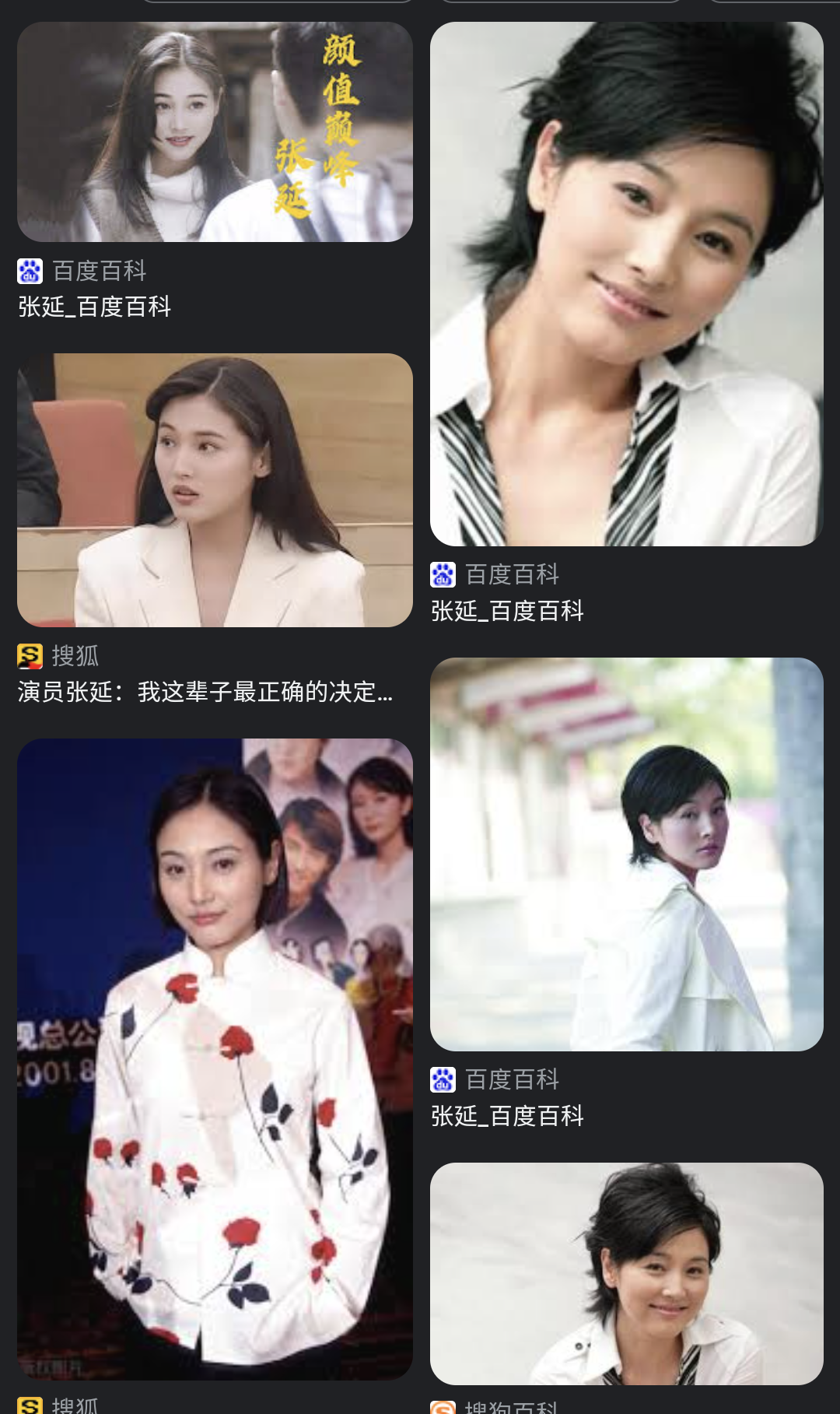
Task: Open the partially visible bottom-right portrait
Action: coord(627,1274)
